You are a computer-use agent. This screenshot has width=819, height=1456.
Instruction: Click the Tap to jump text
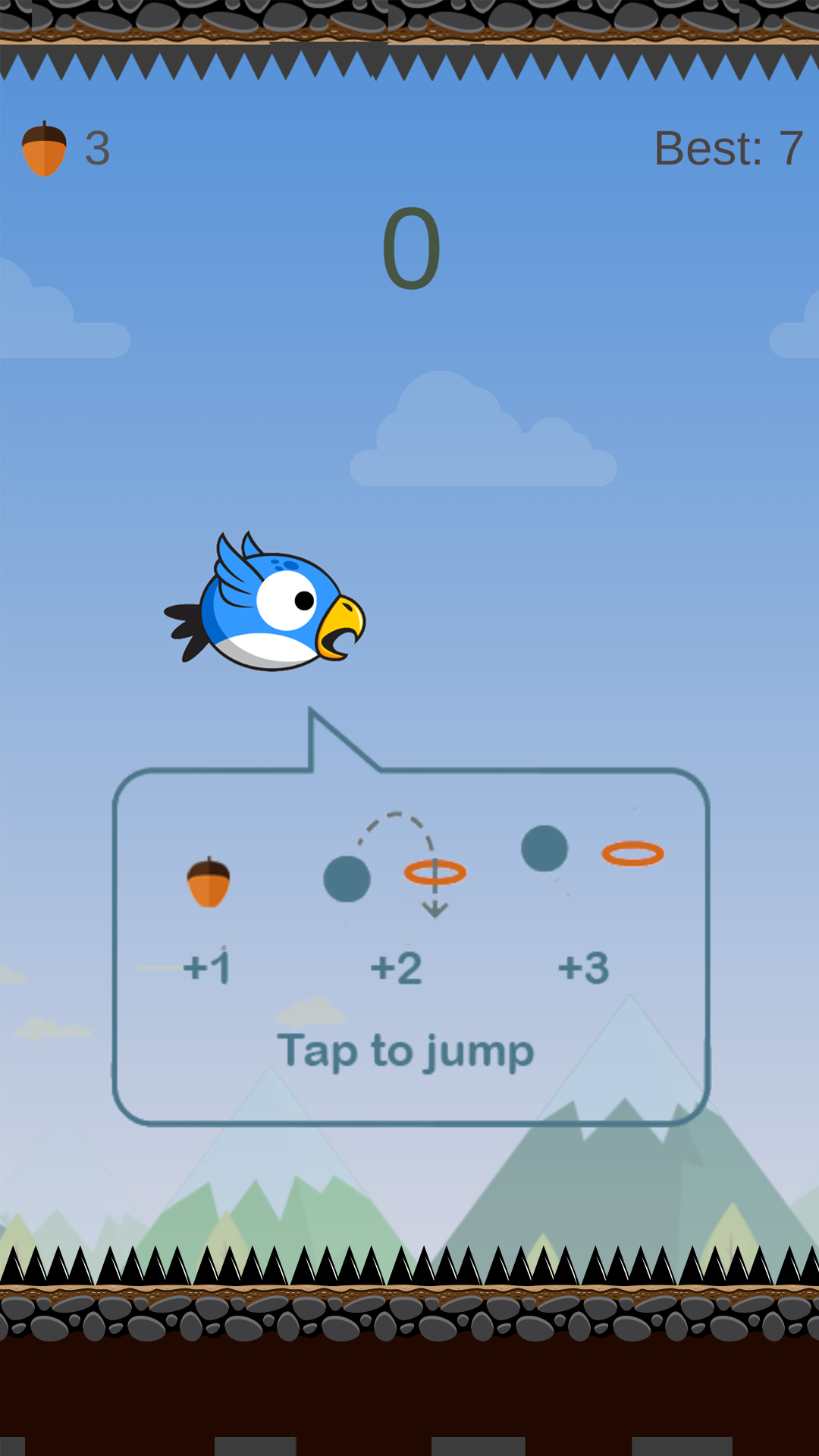pos(408,1050)
